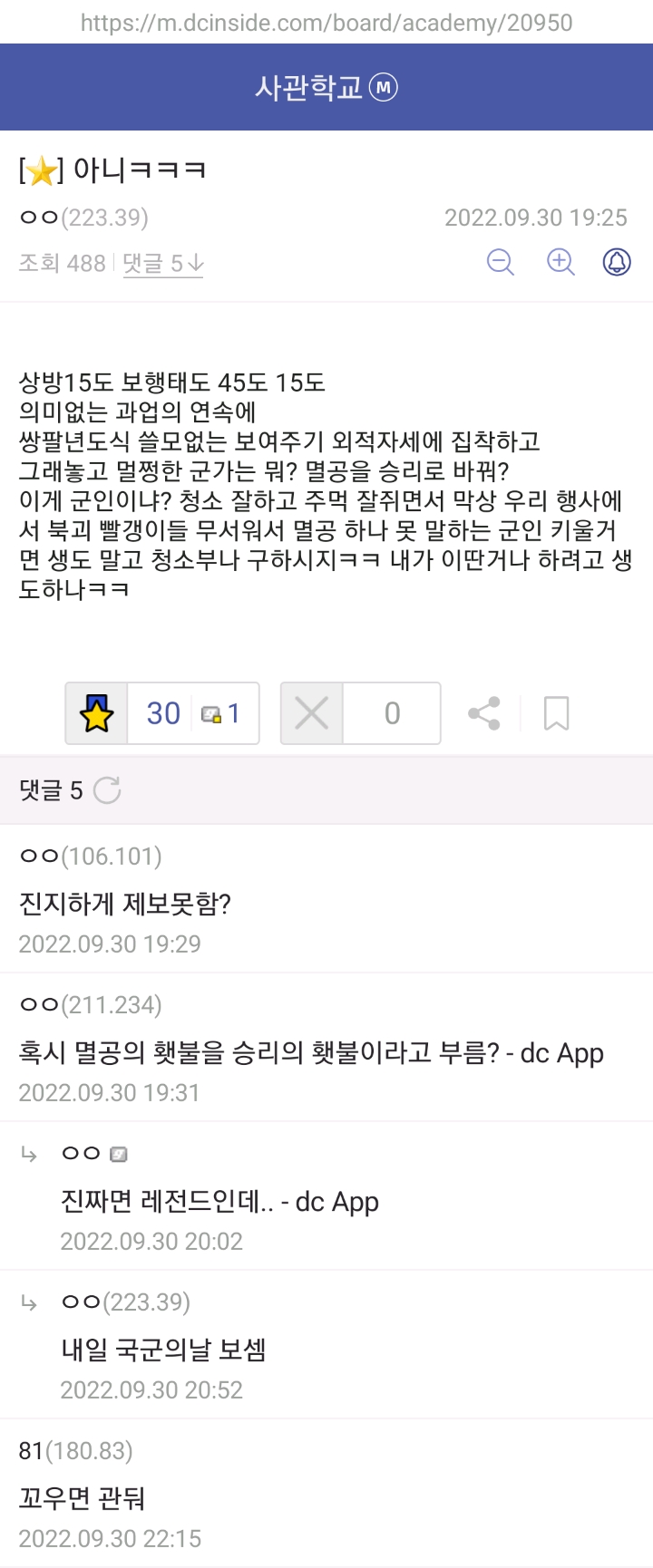
Task: Downvote the post with the X button
Action: [x=312, y=713]
